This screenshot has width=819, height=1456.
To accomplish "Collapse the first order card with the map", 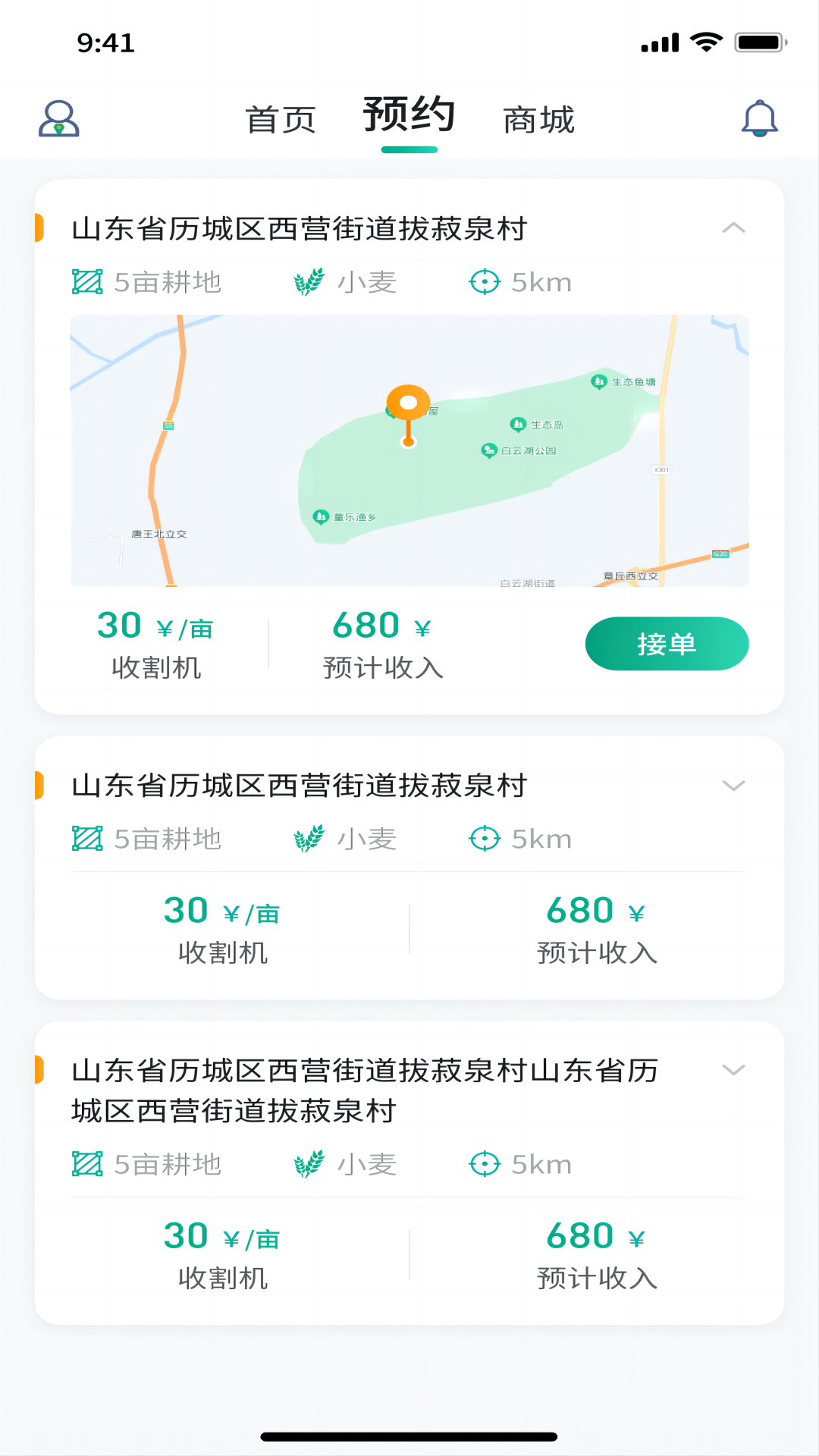I will point(733,227).
